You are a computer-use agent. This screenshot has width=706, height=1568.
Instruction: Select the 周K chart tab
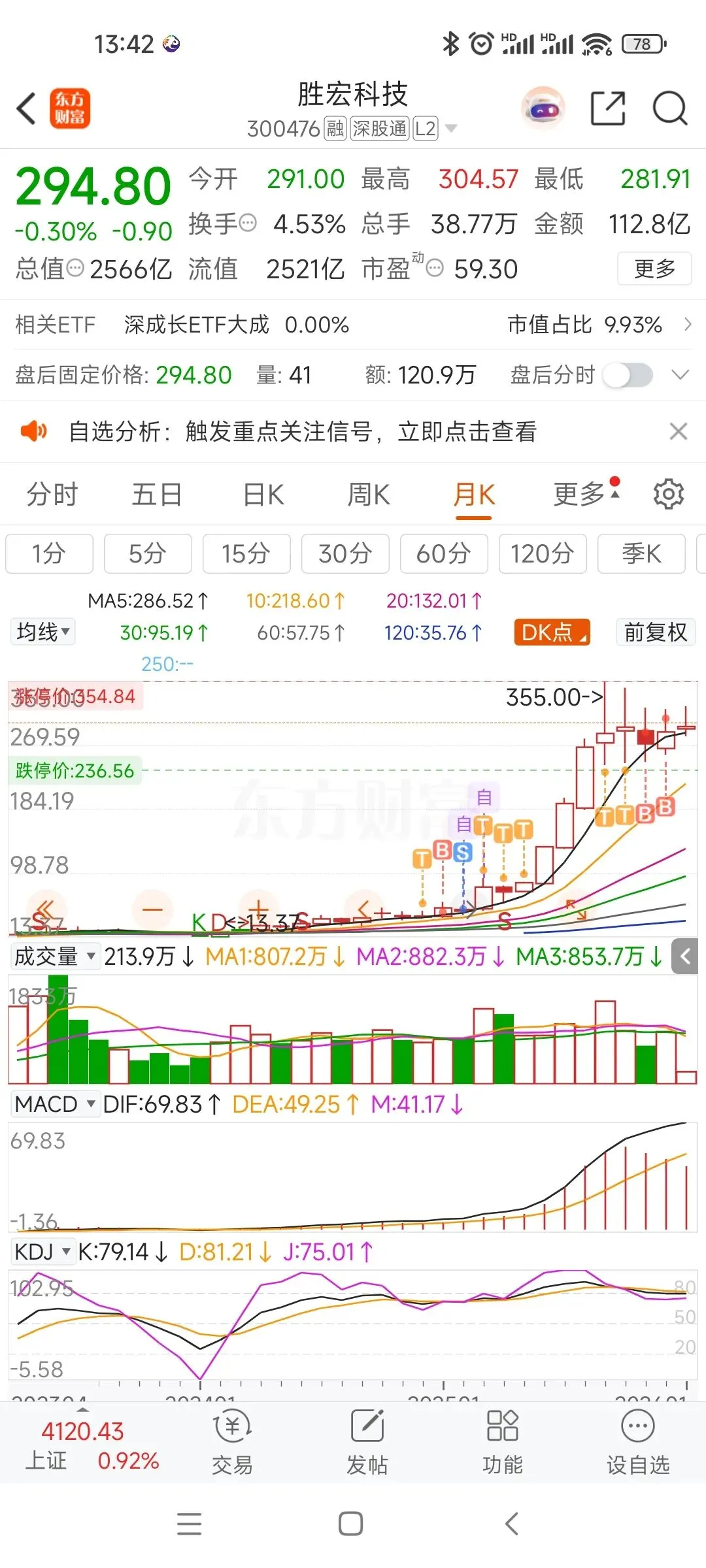(x=368, y=495)
